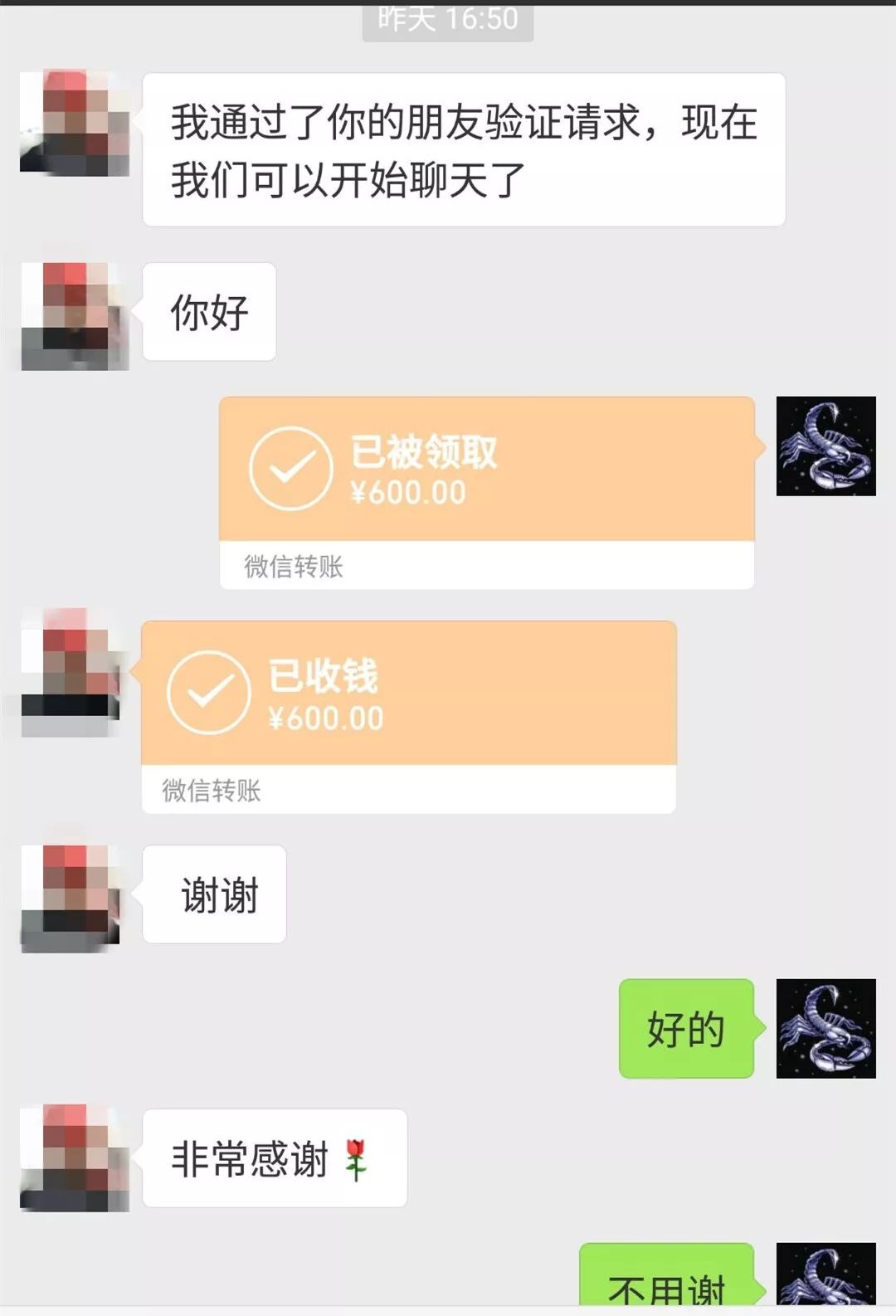The image size is (896, 1316).
Task: View the sender's profile picture beside 非常感谢
Action: click(x=75, y=1158)
